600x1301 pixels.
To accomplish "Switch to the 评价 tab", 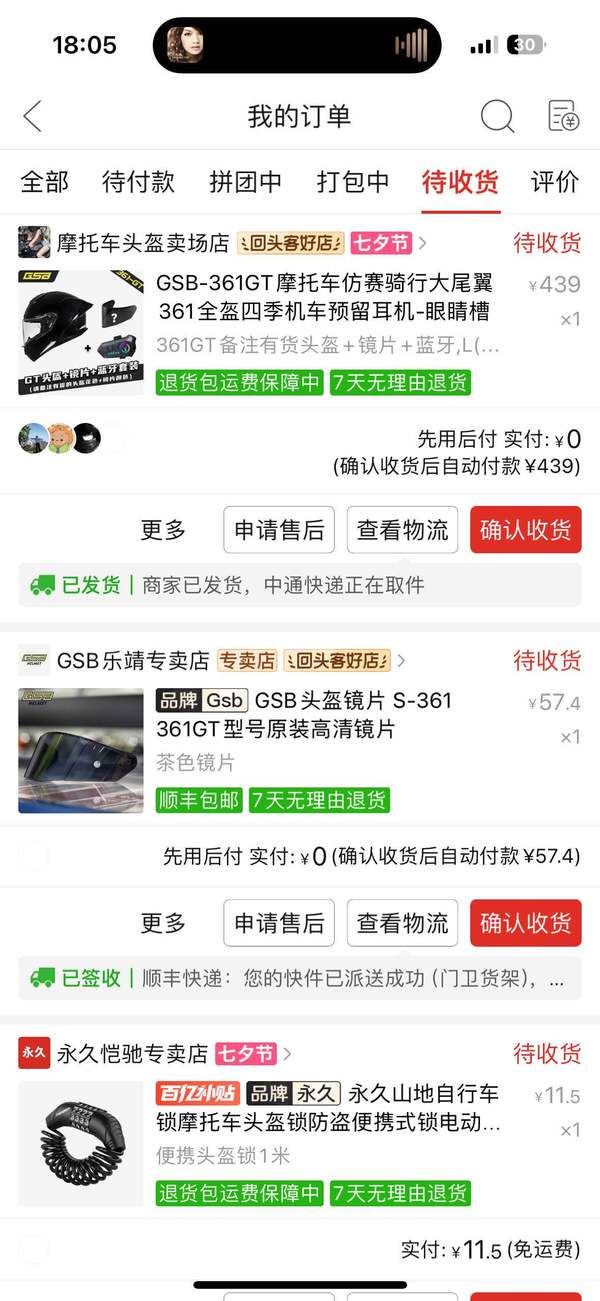I will [x=554, y=182].
